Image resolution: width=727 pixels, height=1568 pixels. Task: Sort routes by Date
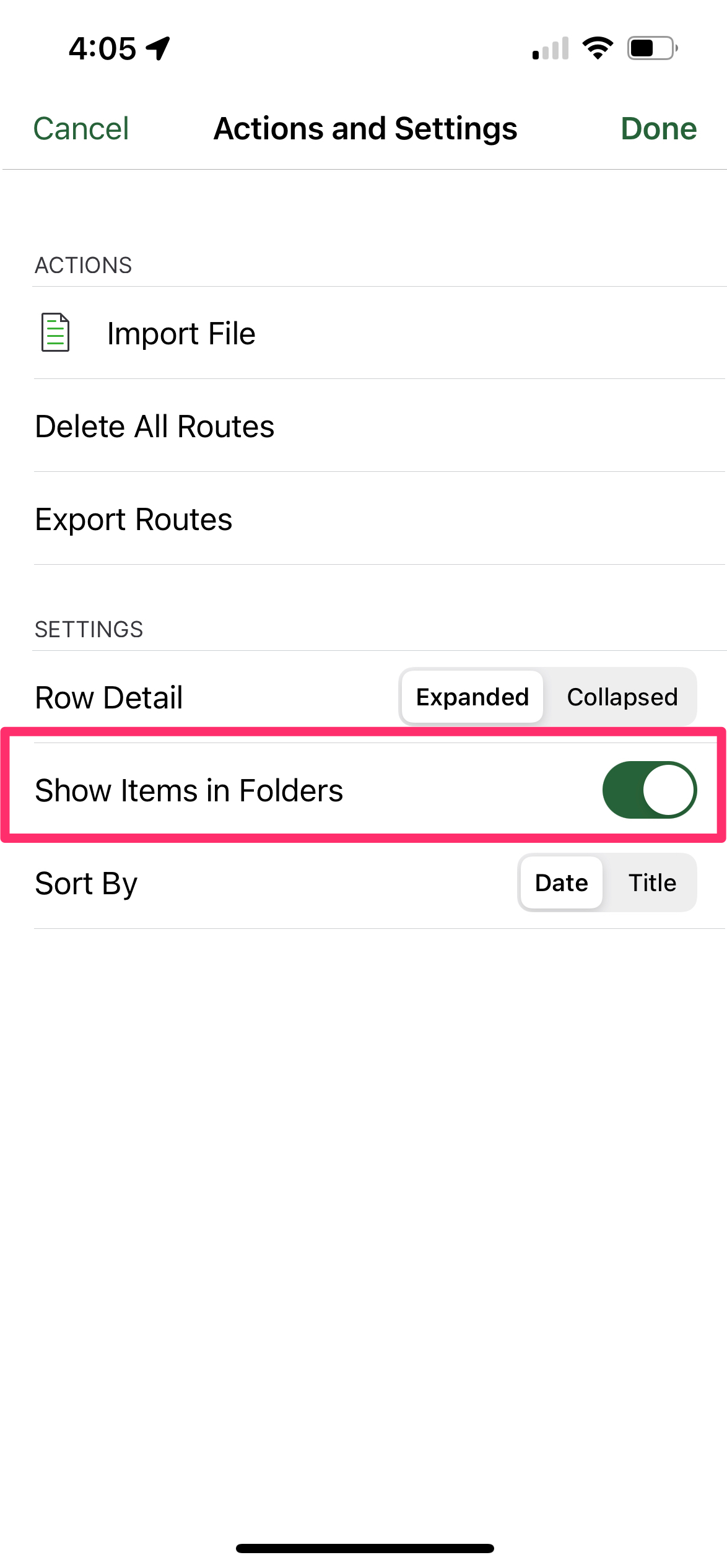pos(561,882)
